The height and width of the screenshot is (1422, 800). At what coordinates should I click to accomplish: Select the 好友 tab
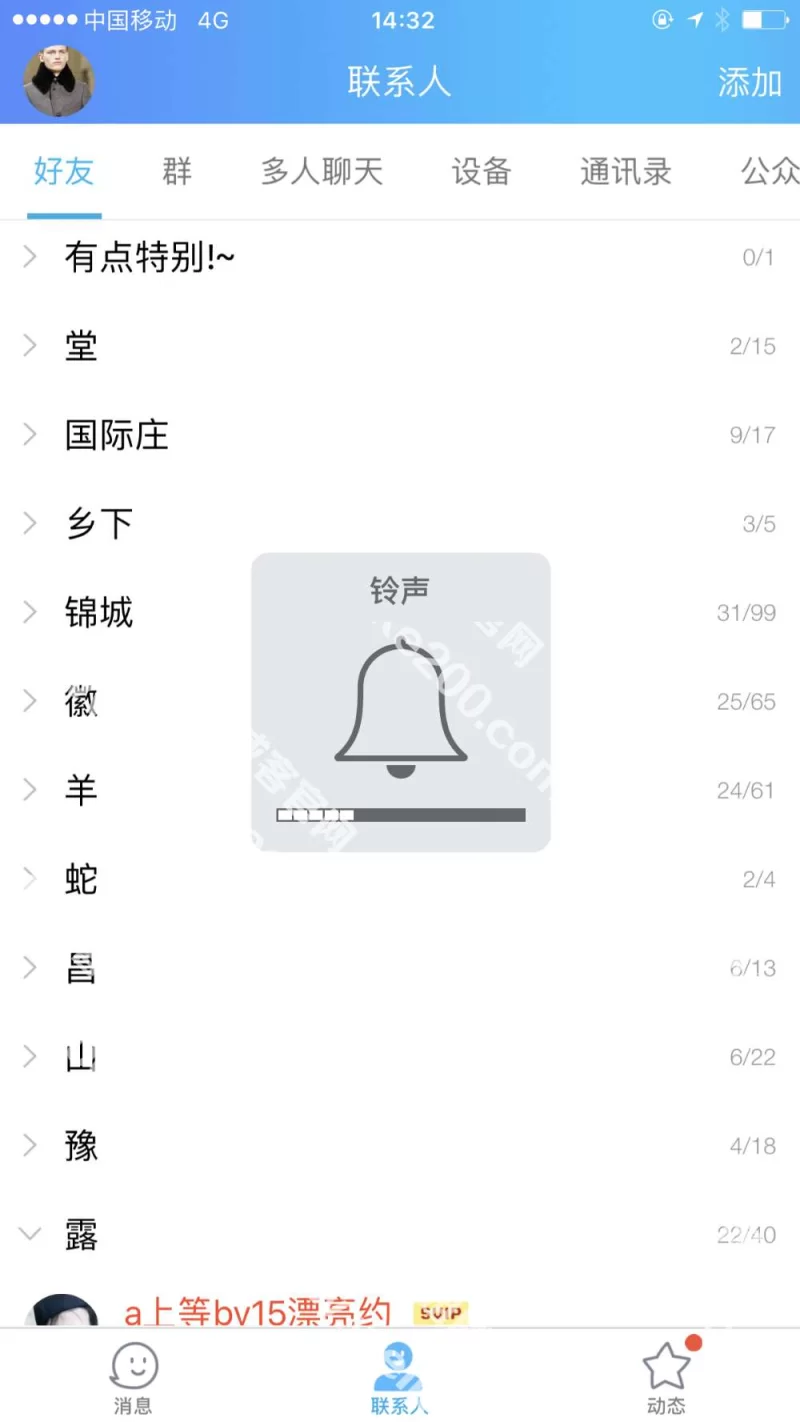tap(64, 172)
